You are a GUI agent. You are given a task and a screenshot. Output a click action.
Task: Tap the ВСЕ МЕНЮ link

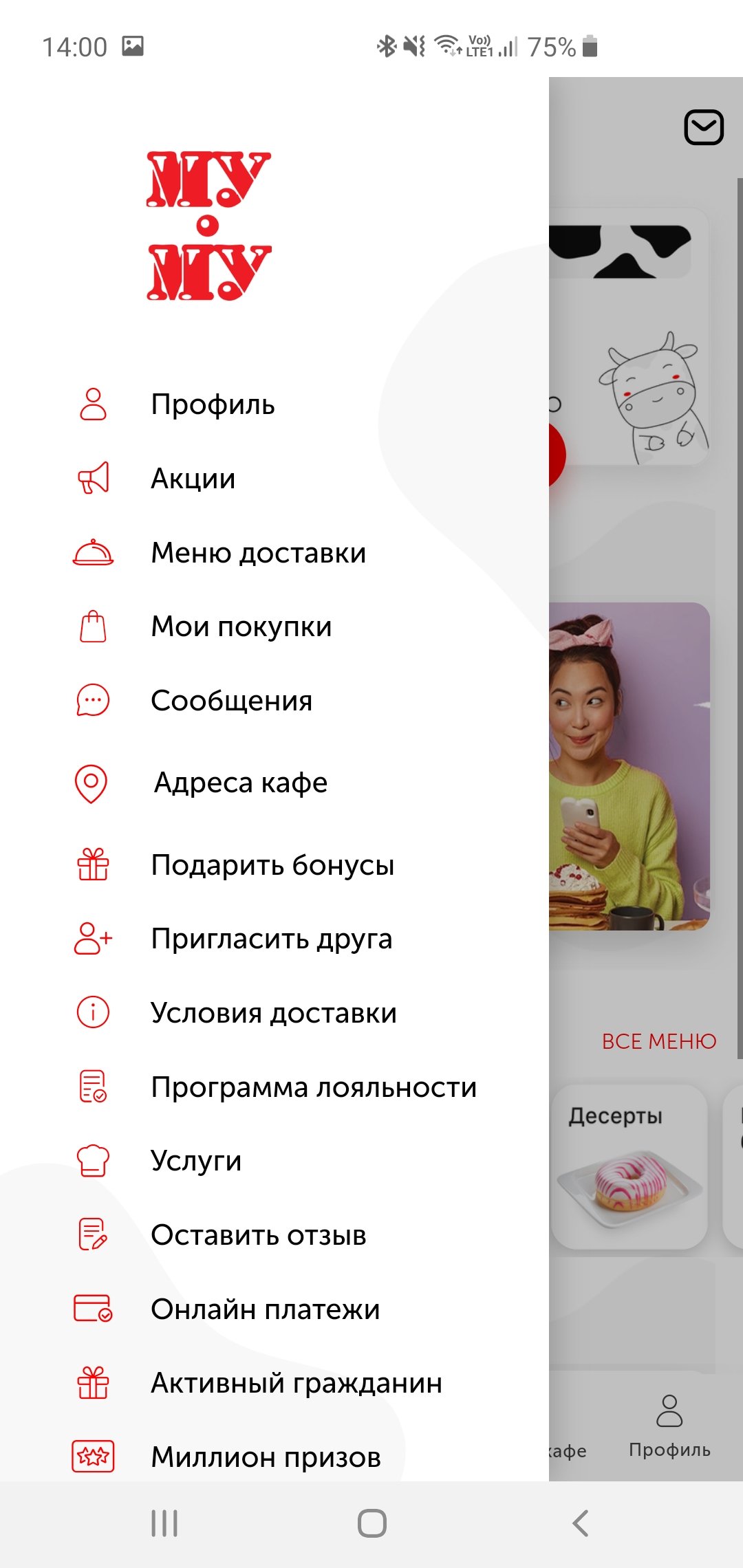tap(658, 1042)
